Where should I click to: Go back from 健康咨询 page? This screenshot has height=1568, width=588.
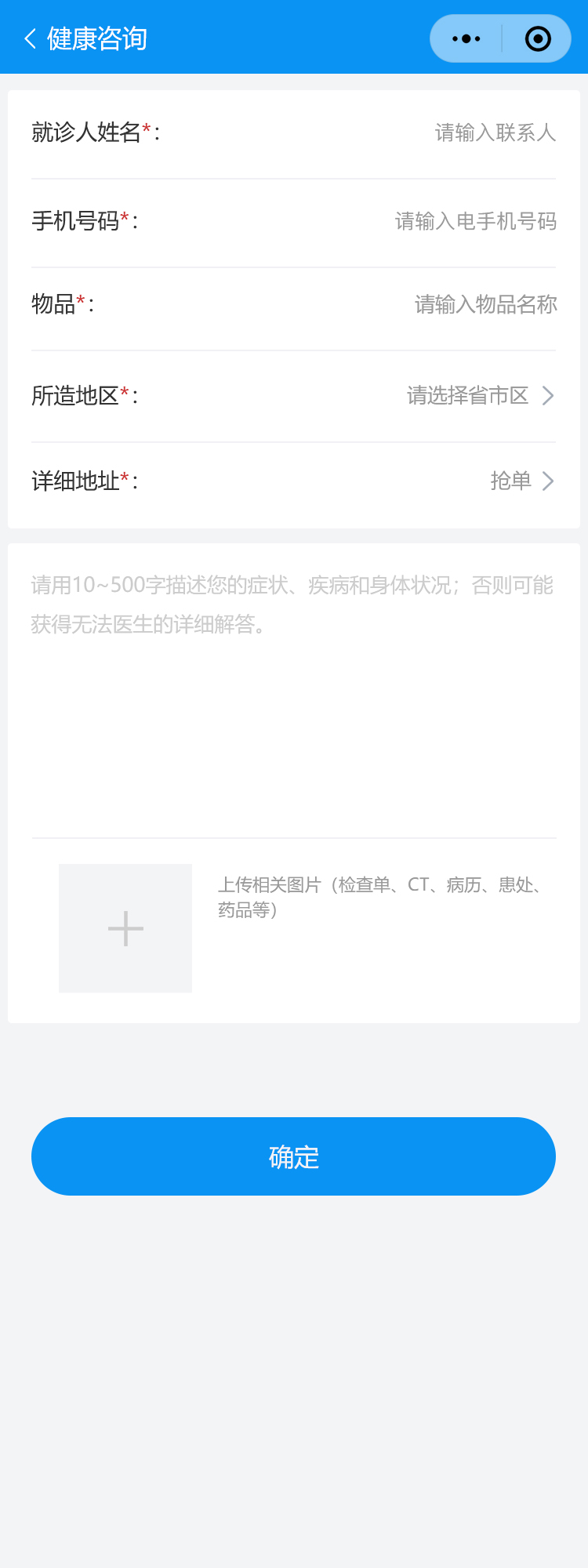click(x=31, y=38)
